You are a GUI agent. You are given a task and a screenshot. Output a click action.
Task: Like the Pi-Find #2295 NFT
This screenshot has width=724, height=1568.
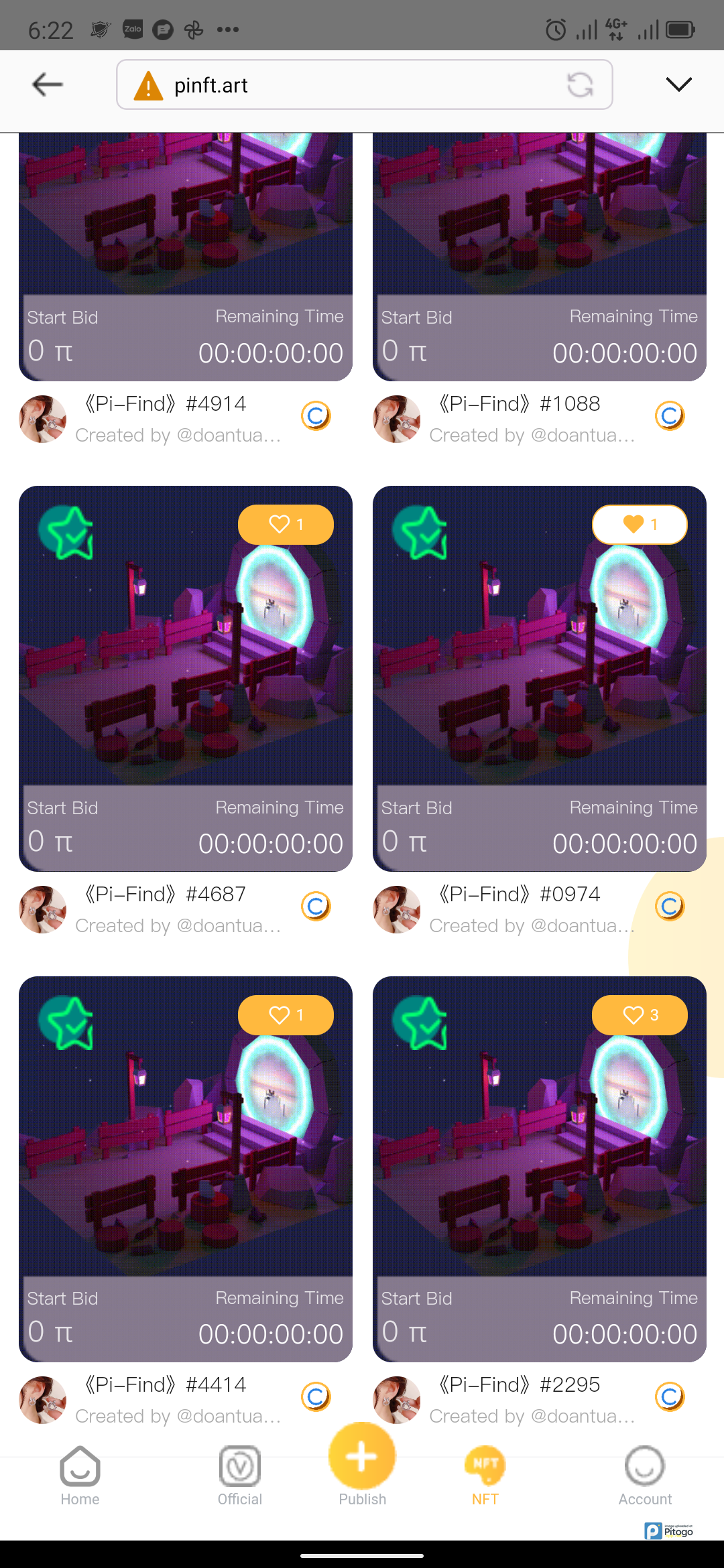pos(640,1015)
